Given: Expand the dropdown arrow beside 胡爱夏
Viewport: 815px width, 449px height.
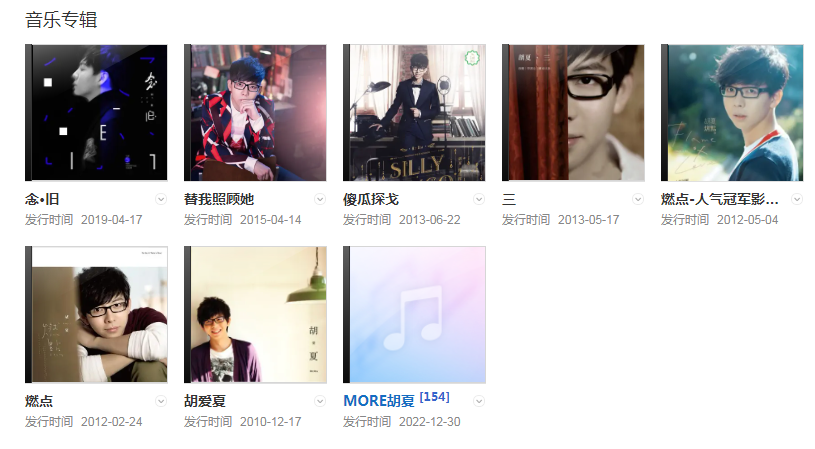Looking at the screenshot, I should (x=320, y=401).
